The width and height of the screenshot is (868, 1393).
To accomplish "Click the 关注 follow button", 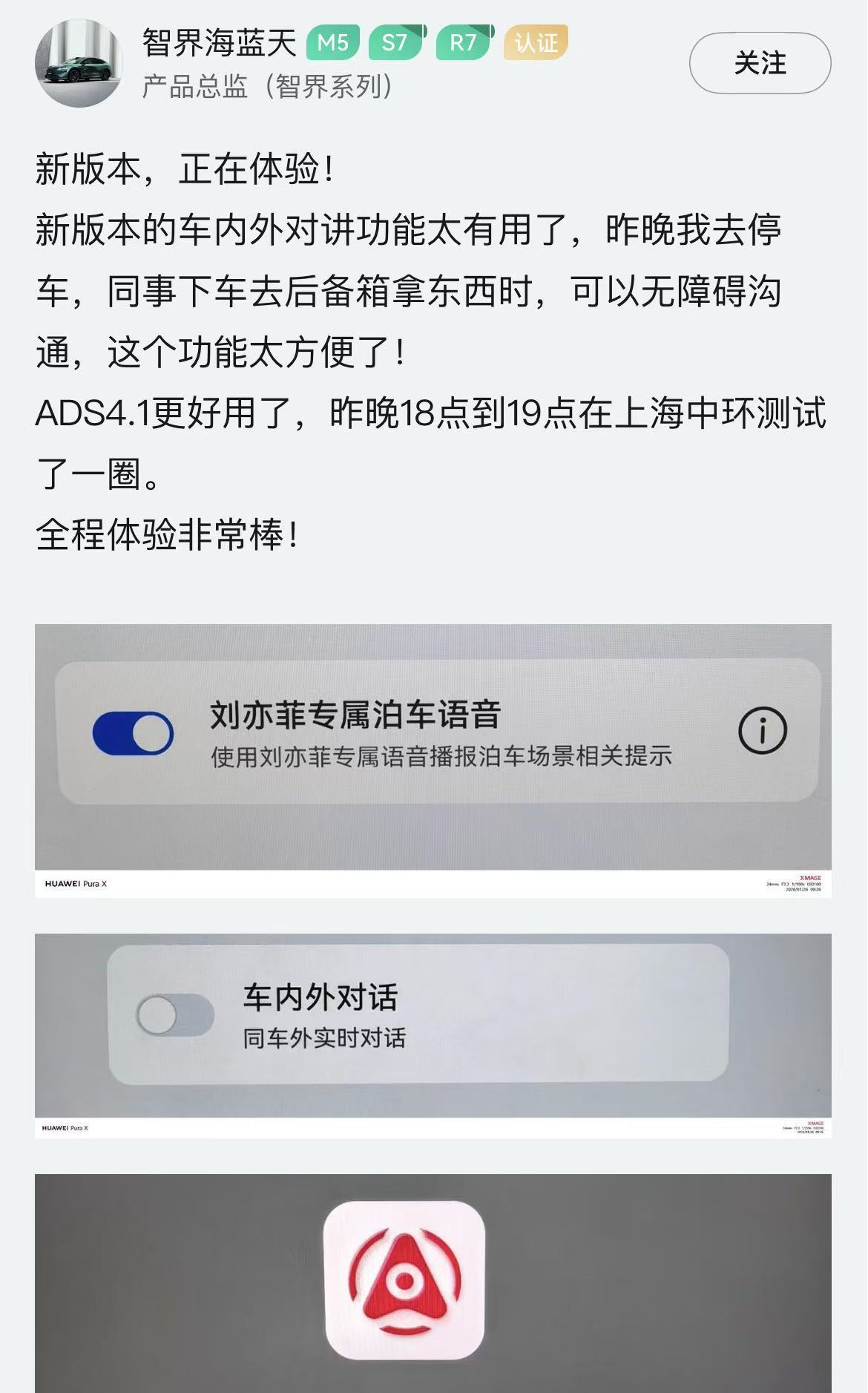I will click(759, 65).
